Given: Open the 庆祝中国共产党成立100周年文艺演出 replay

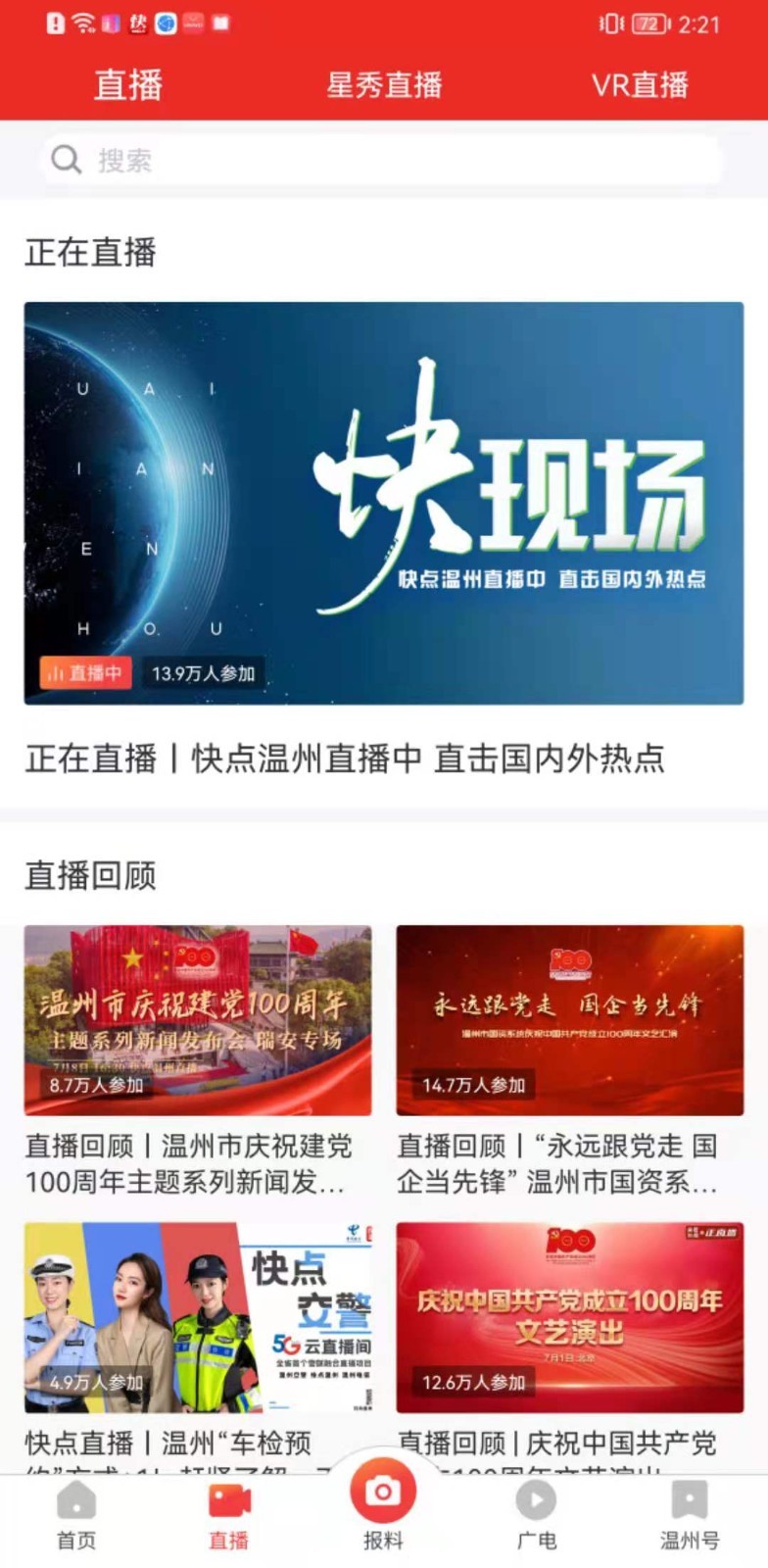Looking at the screenshot, I should [570, 1317].
